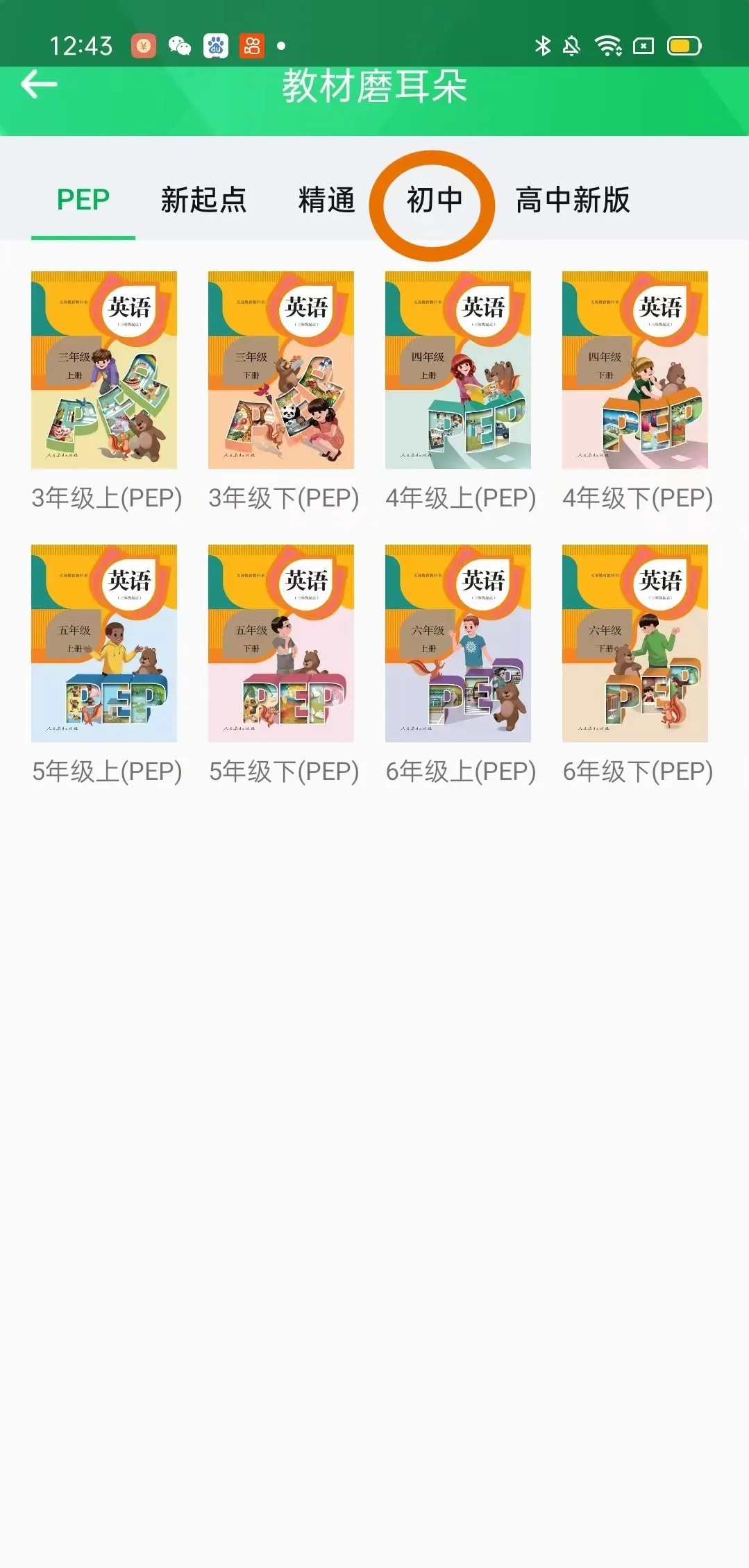Open the 3年级上(PEP) textbook cover

tap(104, 370)
